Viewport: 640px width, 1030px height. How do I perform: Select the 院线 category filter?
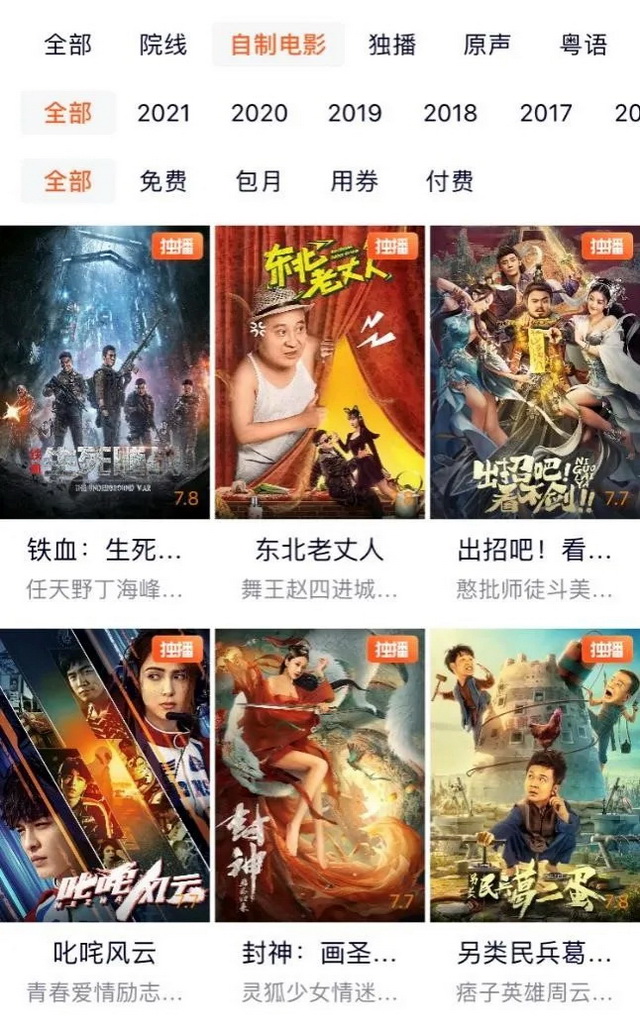pyautogui.click(x=163, y=45)
